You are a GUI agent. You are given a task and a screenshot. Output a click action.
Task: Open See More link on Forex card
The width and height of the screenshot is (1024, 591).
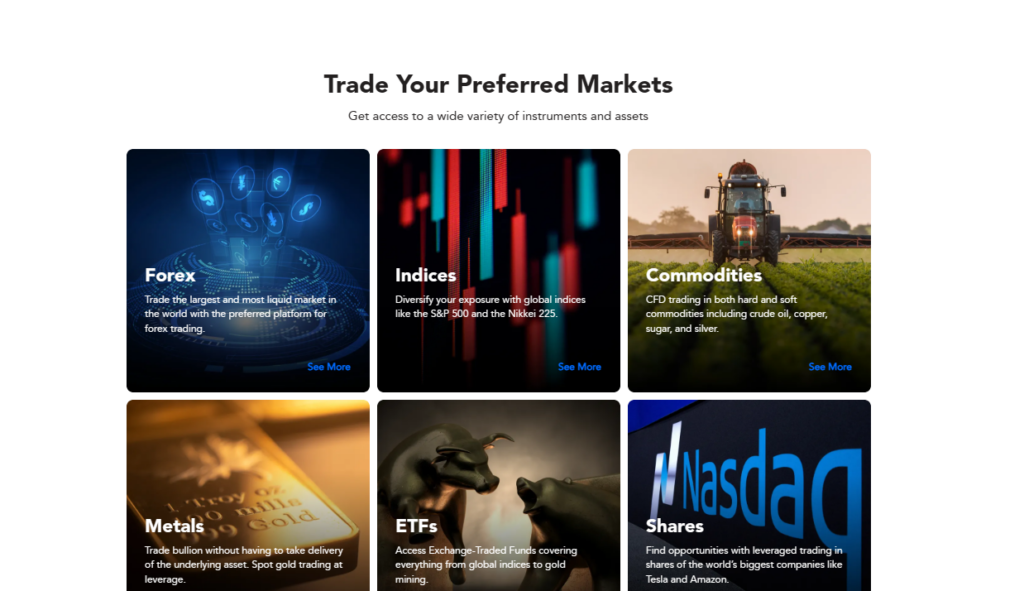click(x=329, y=367)
